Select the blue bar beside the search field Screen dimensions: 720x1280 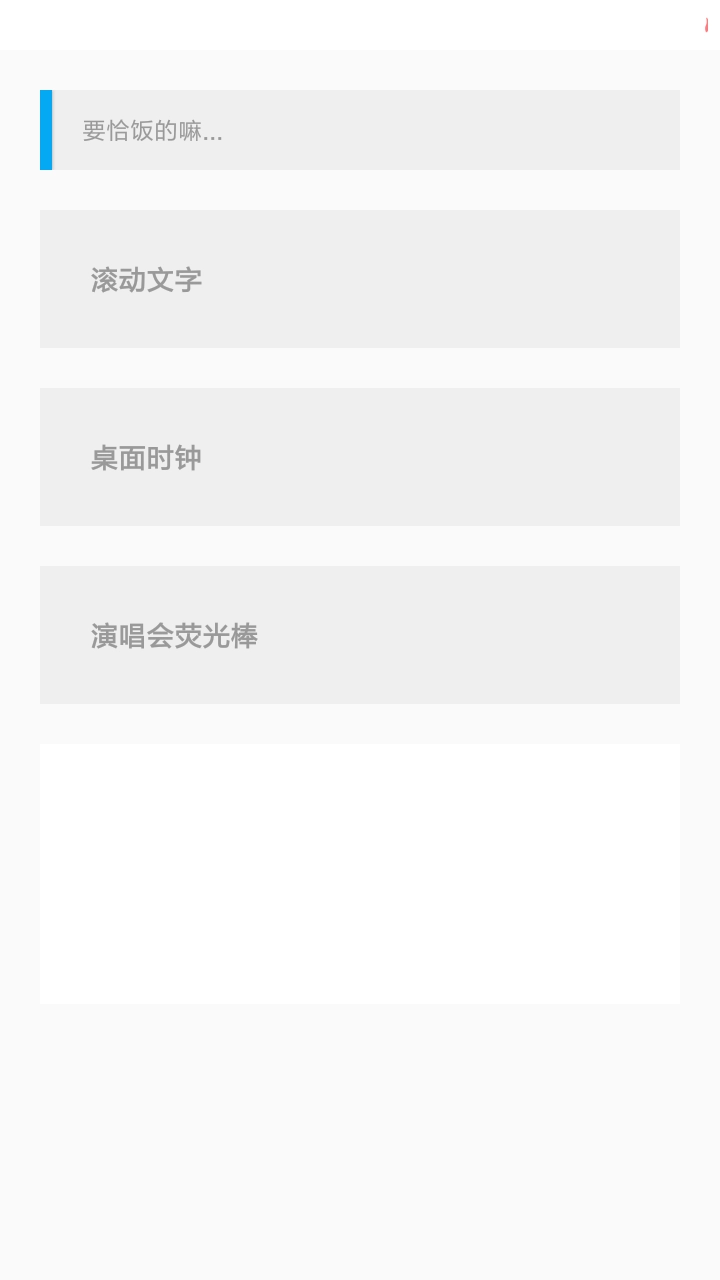point(45,130)
